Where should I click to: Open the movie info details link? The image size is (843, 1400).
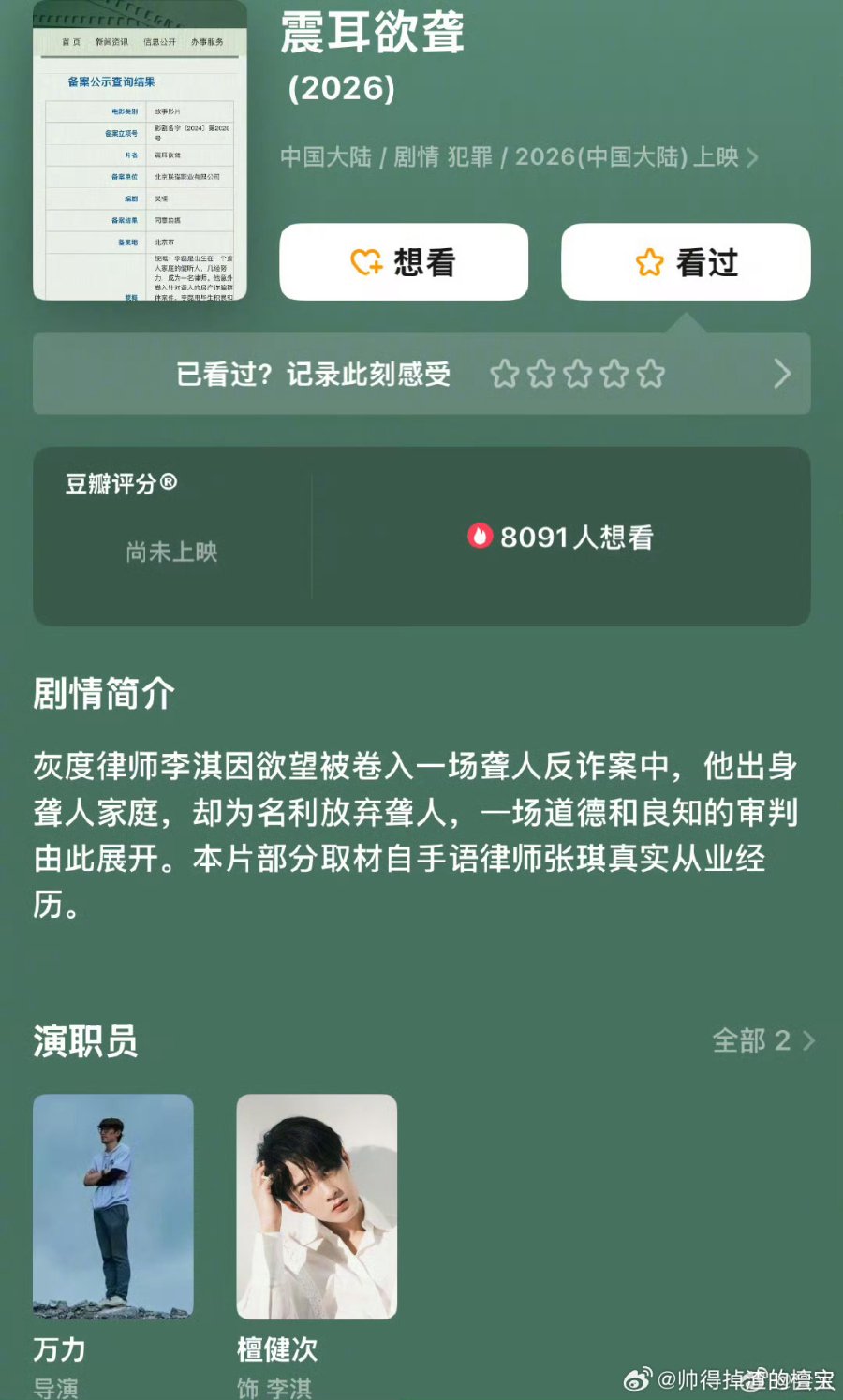point(520,157)
